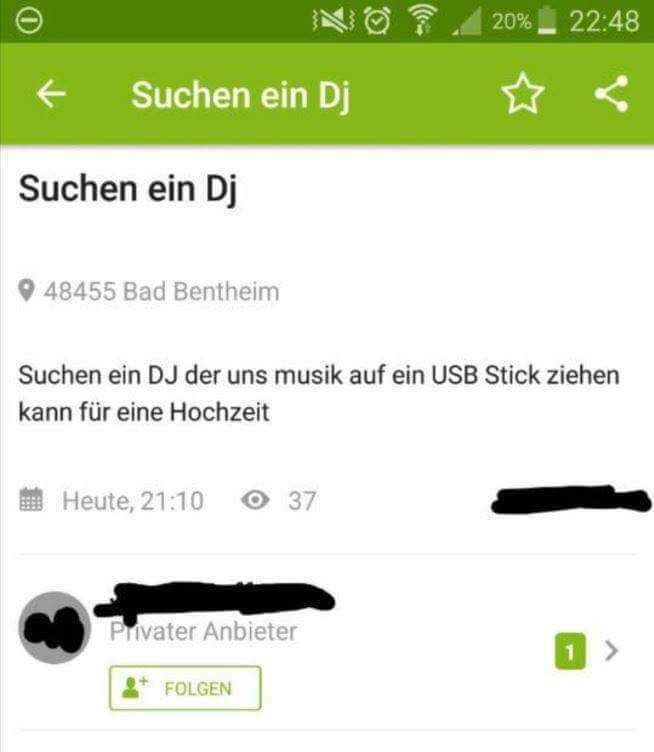654x752 pixels.
Task: Tap the FOLGEN button to follow seller
Action: [x=185, y=688]
